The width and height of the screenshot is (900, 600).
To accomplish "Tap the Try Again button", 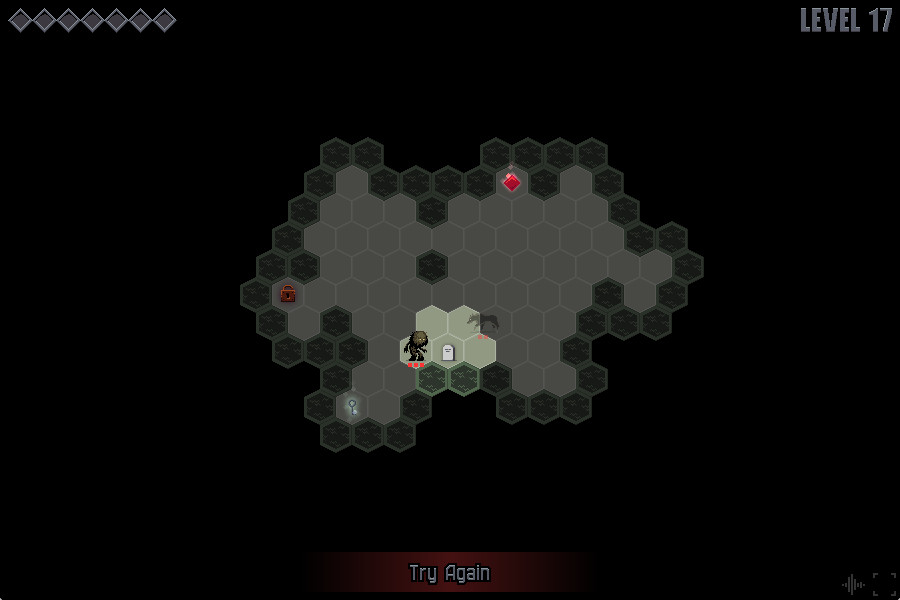I will (449, 573).
